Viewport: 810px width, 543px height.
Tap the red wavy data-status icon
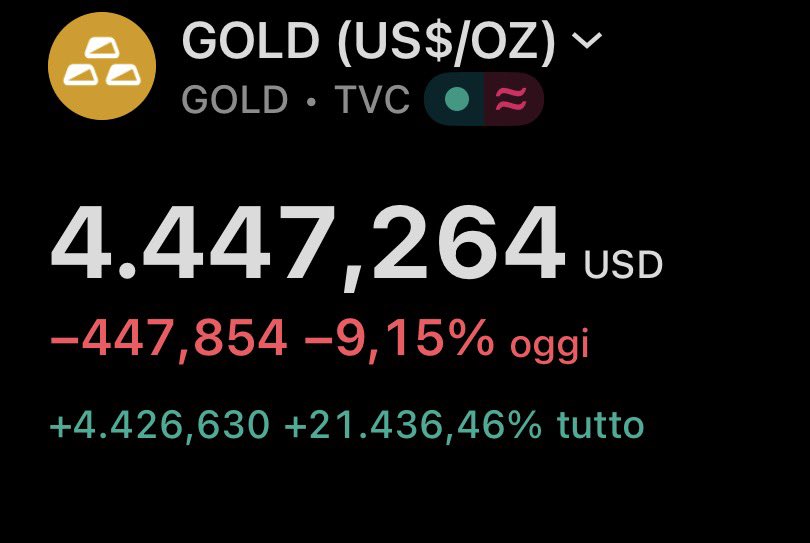(x=513, y=100)
